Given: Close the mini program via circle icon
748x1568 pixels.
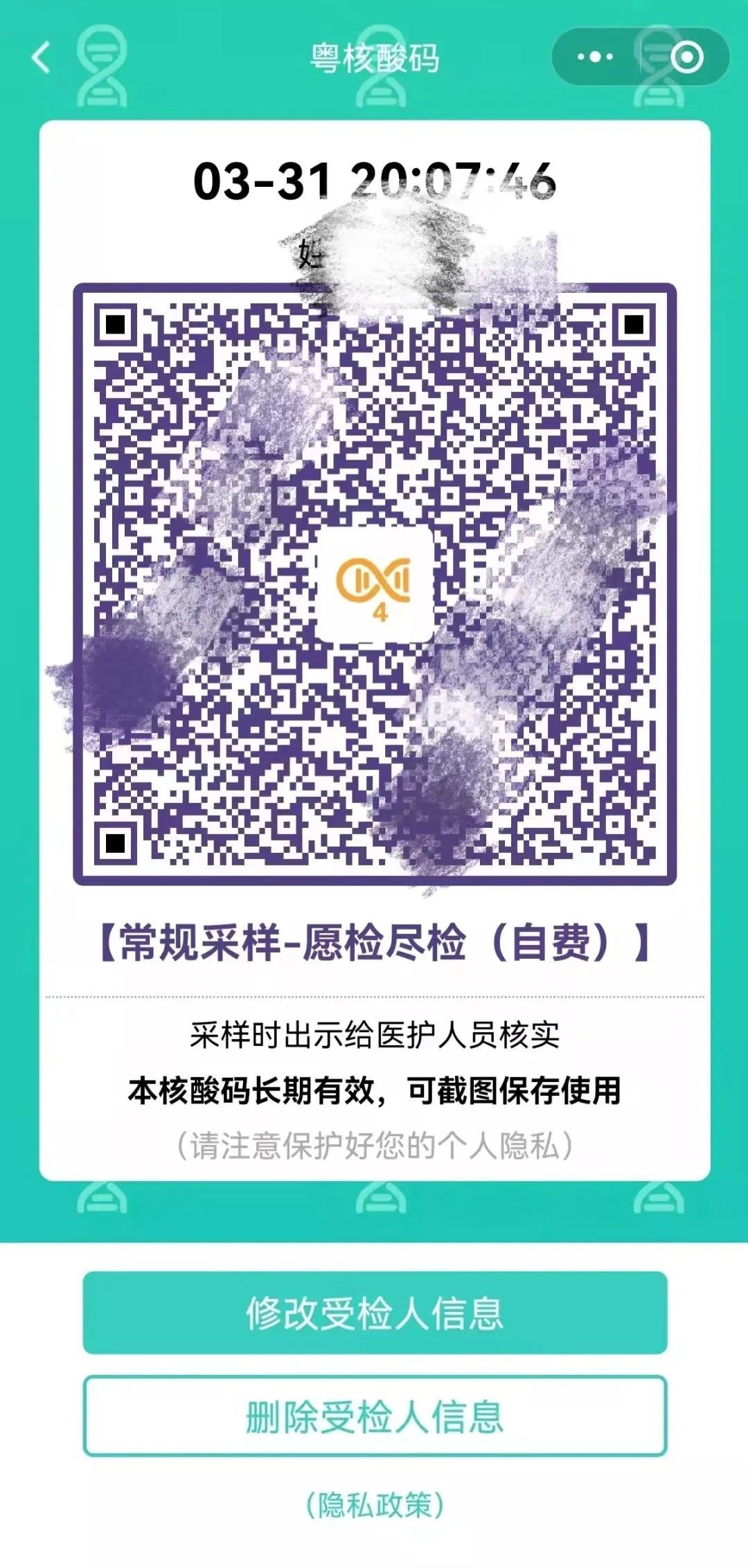Looking at the screenshot, I should 686,57.
